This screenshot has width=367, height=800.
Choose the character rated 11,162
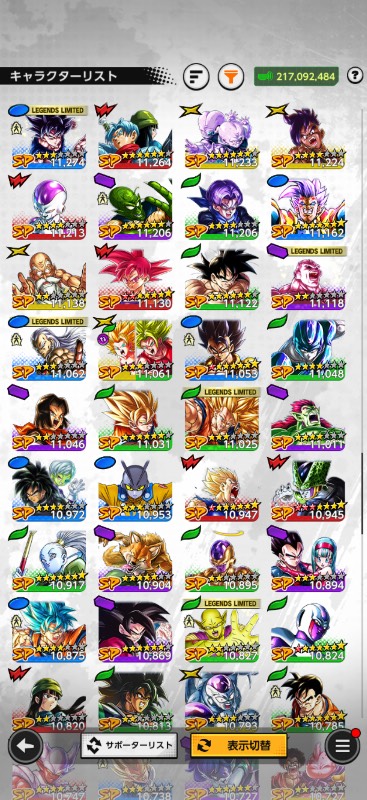point(308,207)
